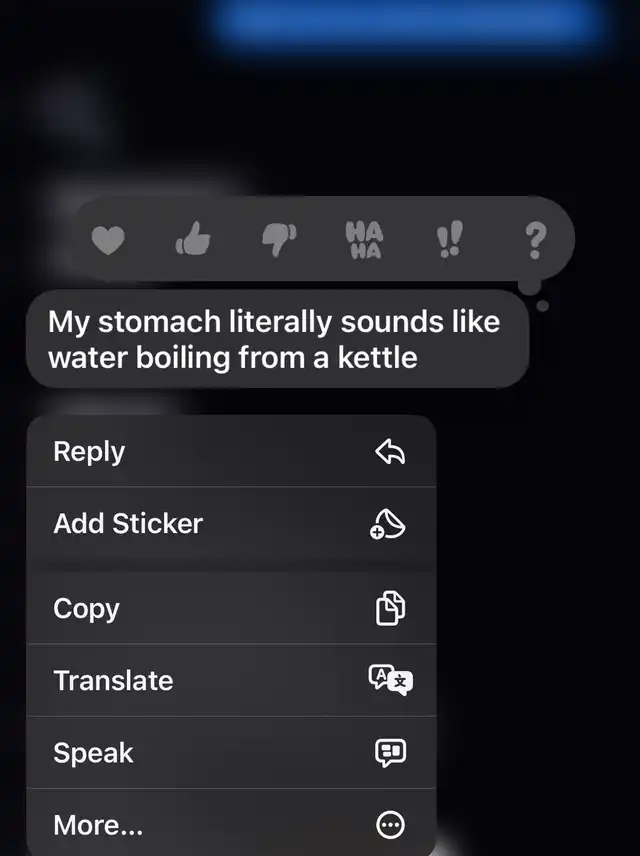
Task: React with the HA HA tapback
Action: 363,239
